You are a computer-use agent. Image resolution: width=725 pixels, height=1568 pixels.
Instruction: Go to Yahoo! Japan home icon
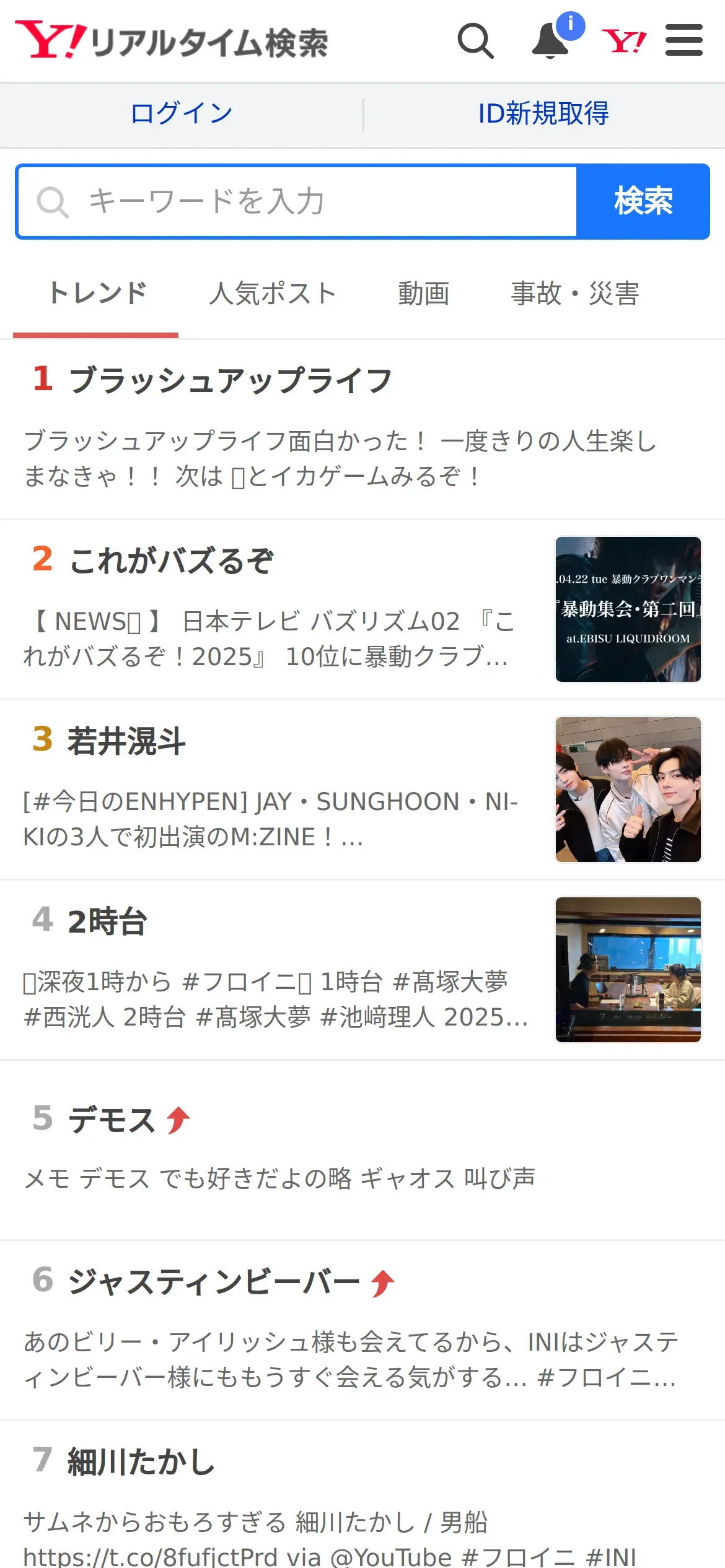(624, 41)
